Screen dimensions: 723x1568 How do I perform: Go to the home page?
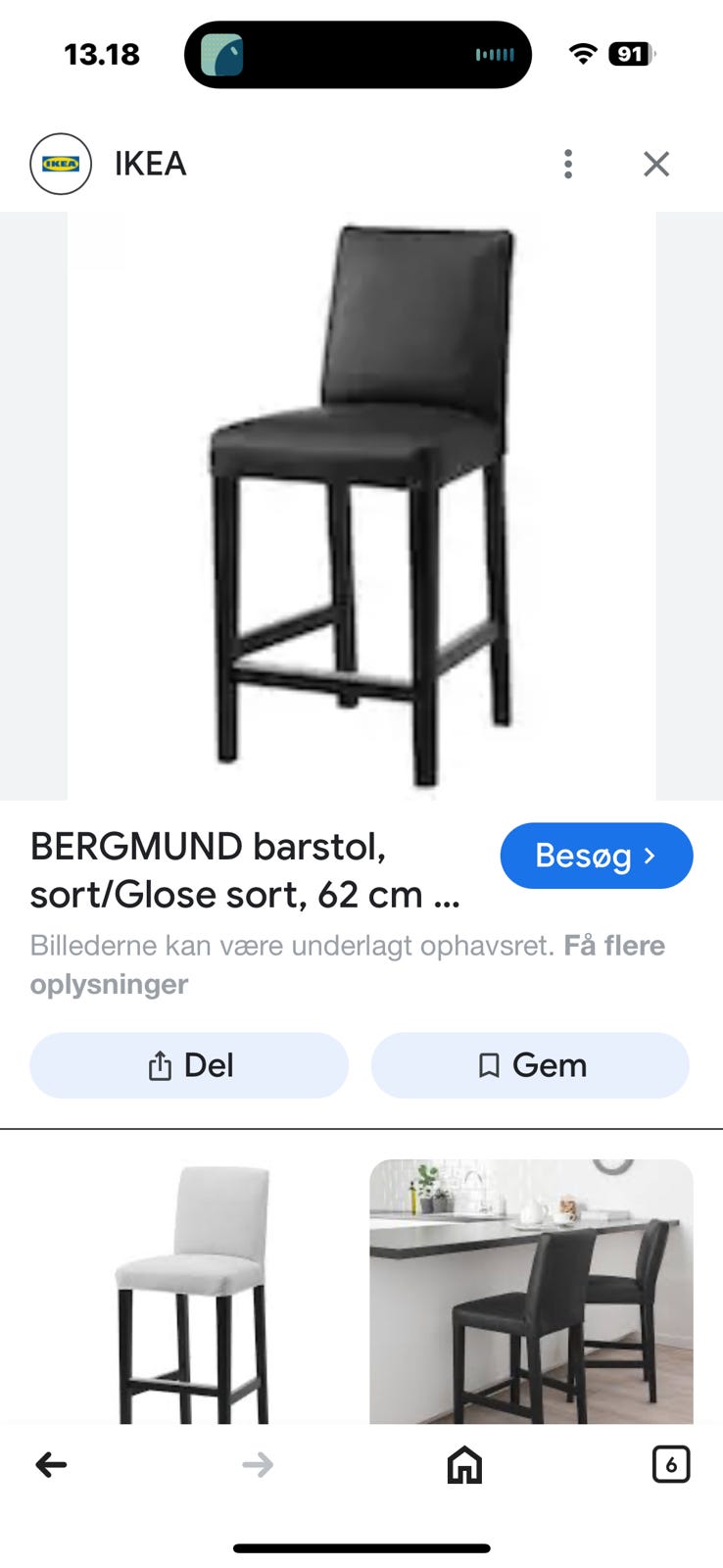click(x=464, y=1465)
